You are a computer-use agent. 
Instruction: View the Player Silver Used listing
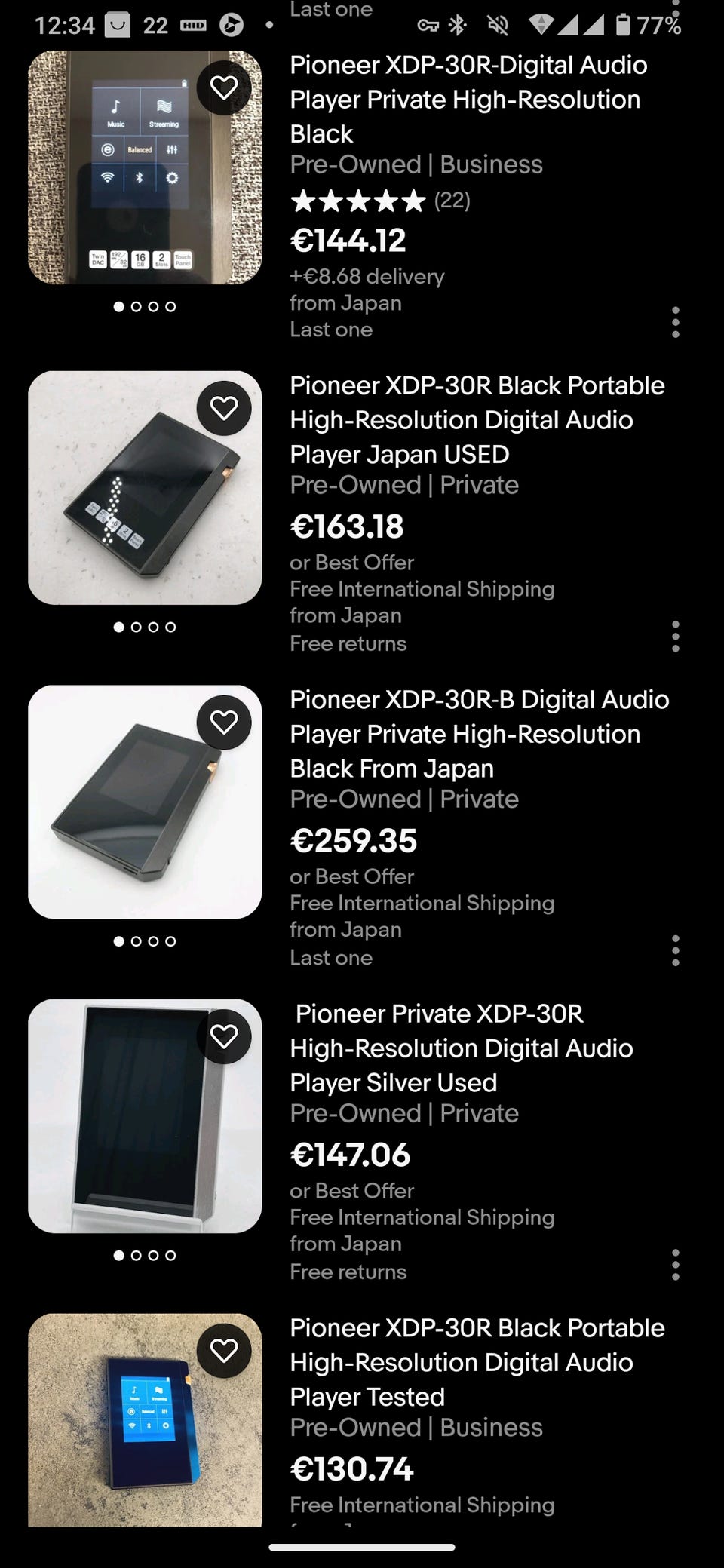point(460,1048)
